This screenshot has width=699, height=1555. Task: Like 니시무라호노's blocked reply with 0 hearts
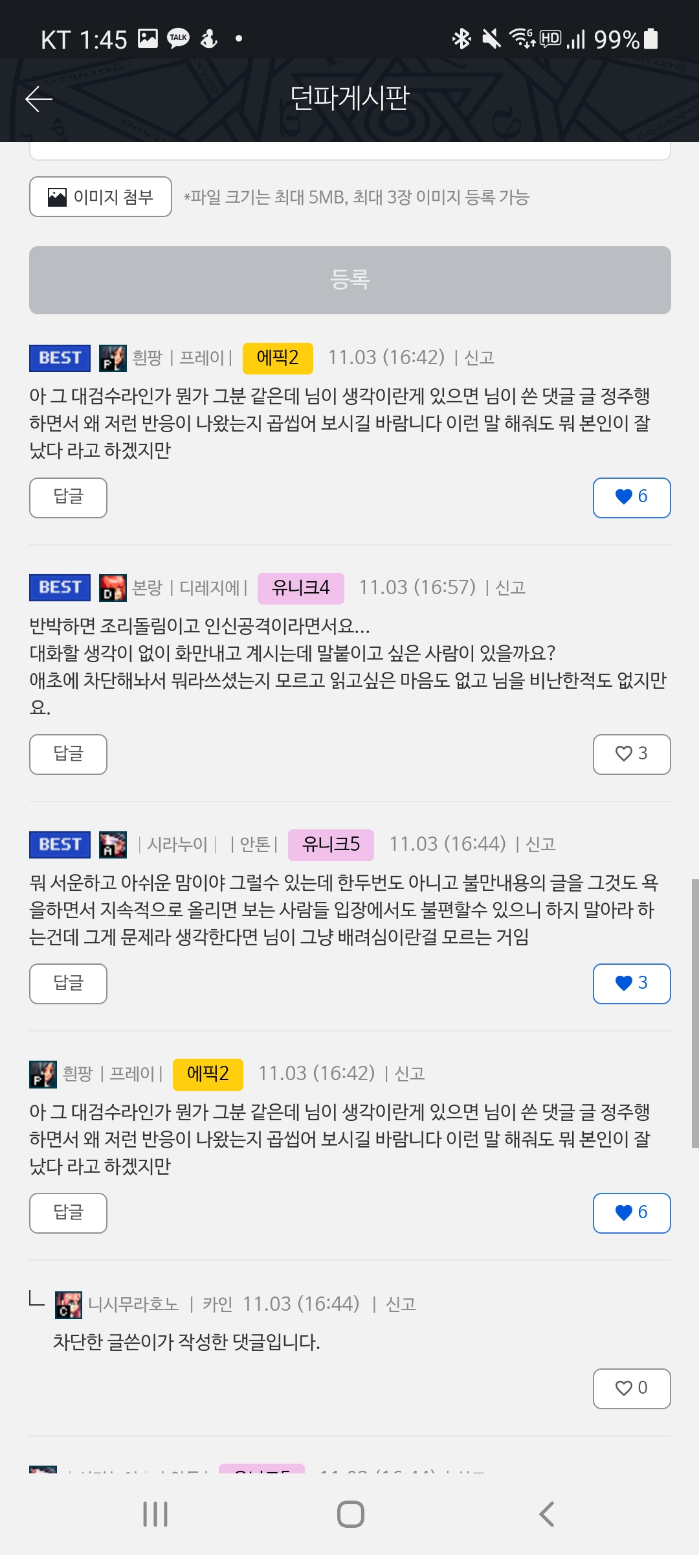coord(631,1388)
